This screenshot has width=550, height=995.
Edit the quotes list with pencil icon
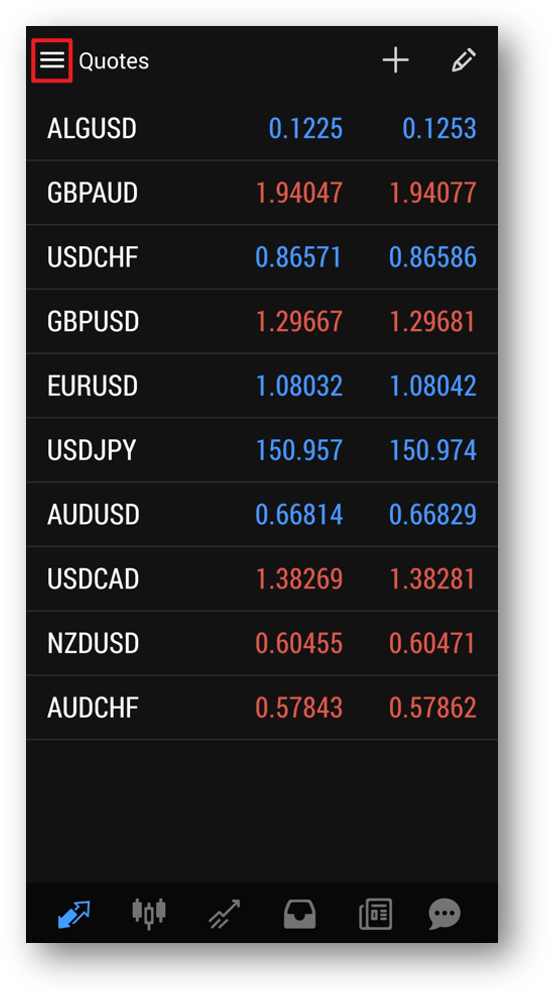464,60
